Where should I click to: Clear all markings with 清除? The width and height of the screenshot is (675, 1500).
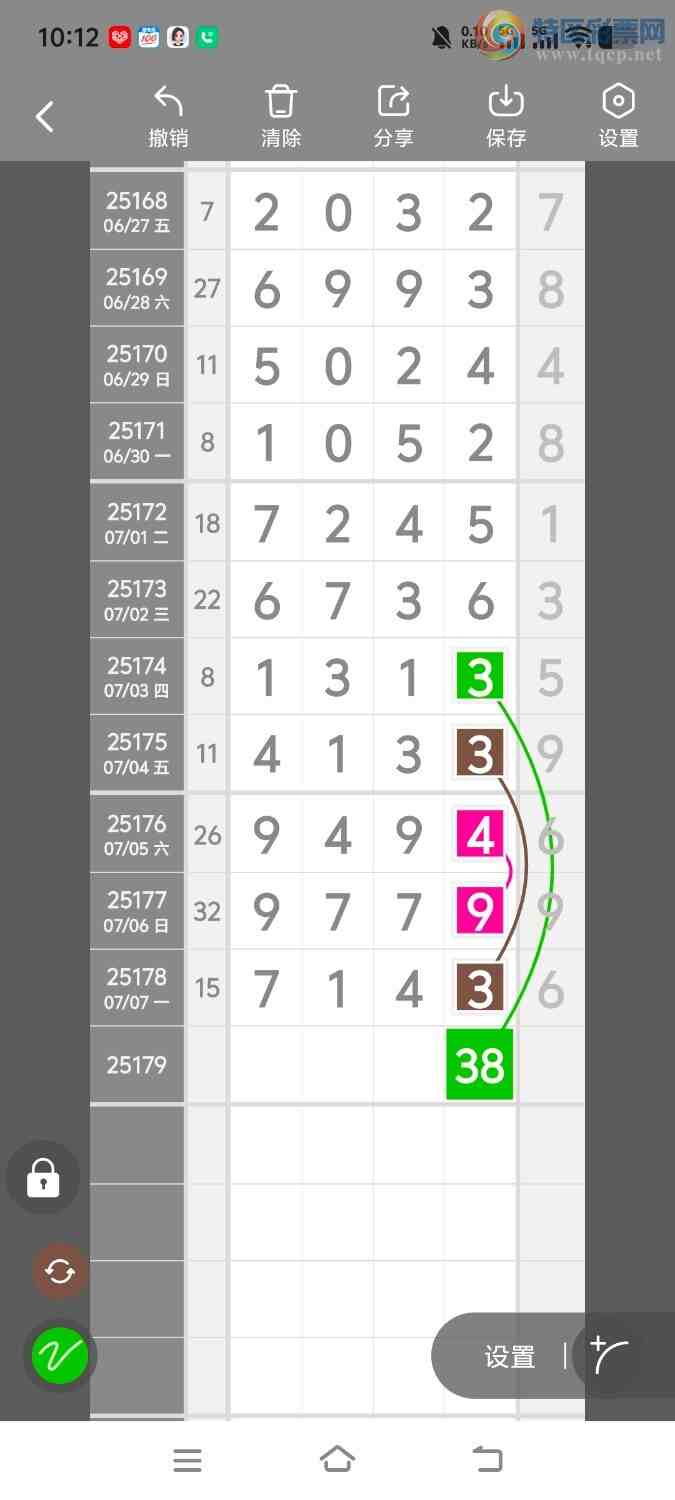(x=281, y=117)
